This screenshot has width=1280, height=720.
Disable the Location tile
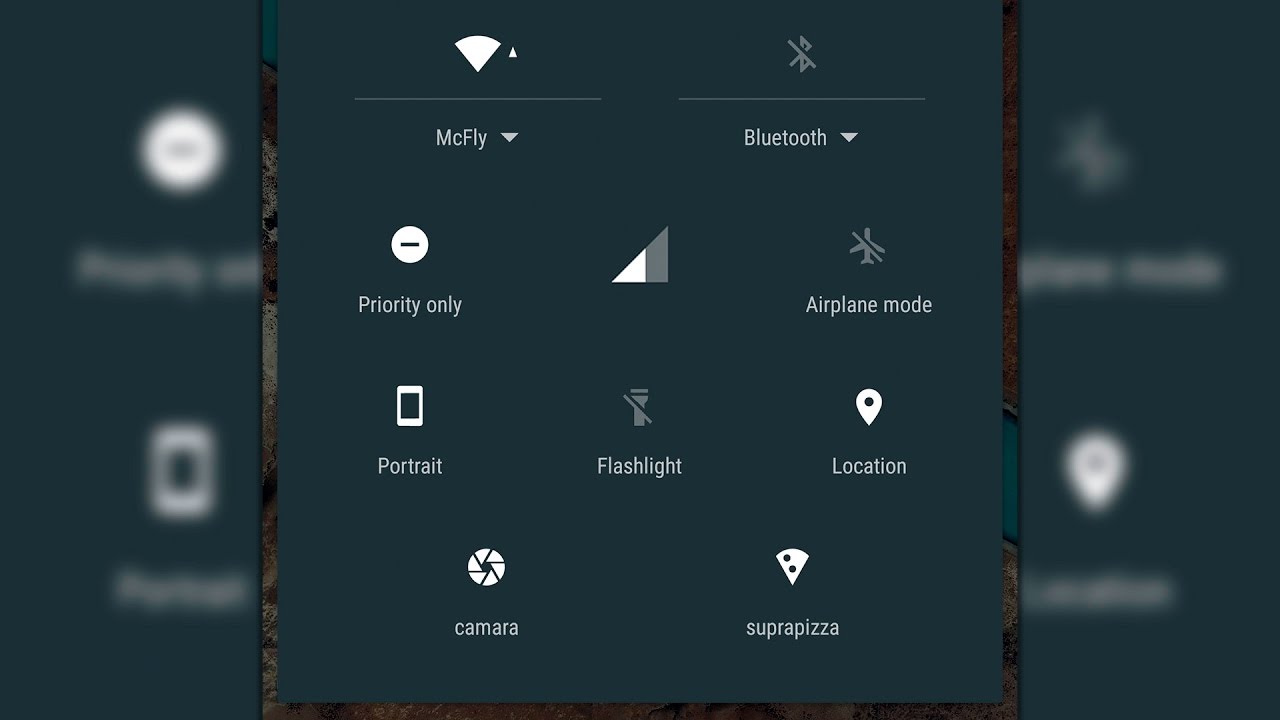click(x=869, y=408)
